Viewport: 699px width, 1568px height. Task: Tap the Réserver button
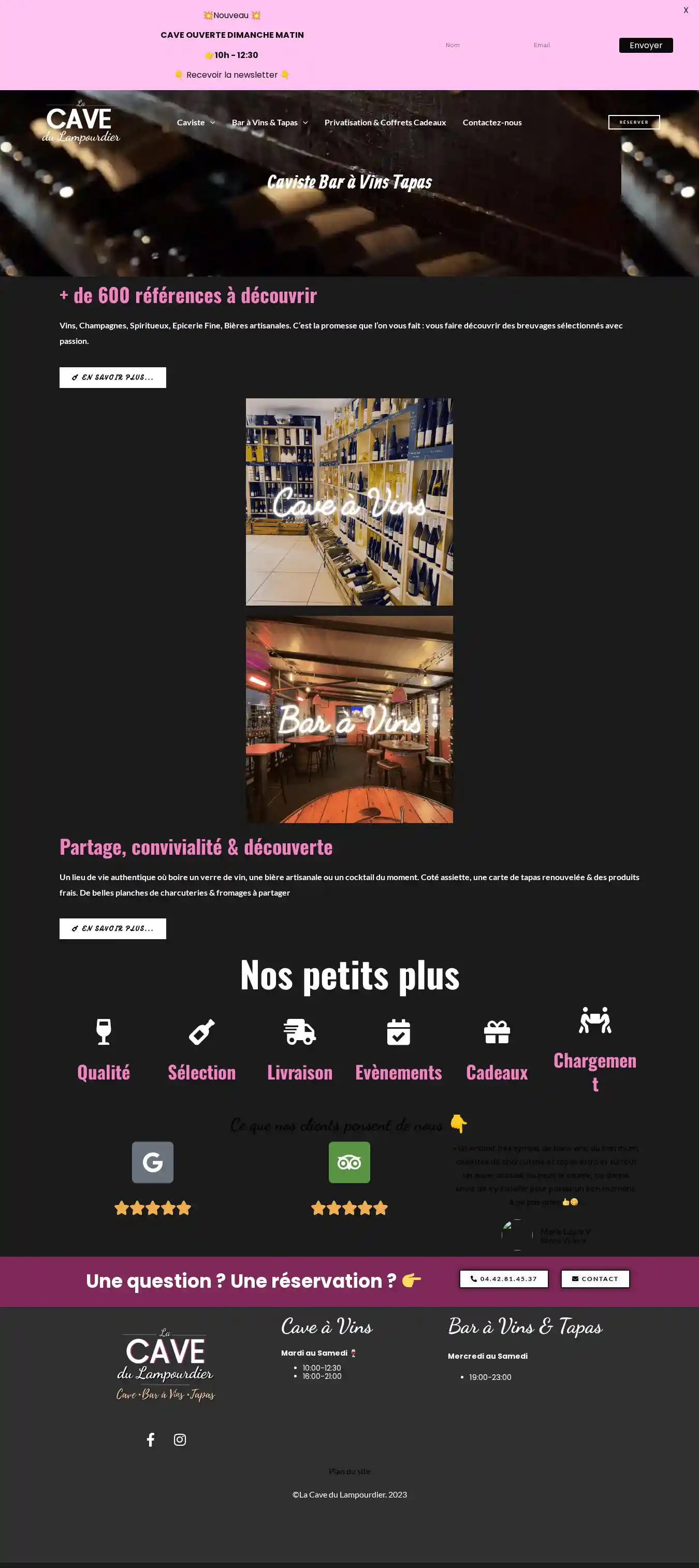pyautogui.click(x=633, y=122)
